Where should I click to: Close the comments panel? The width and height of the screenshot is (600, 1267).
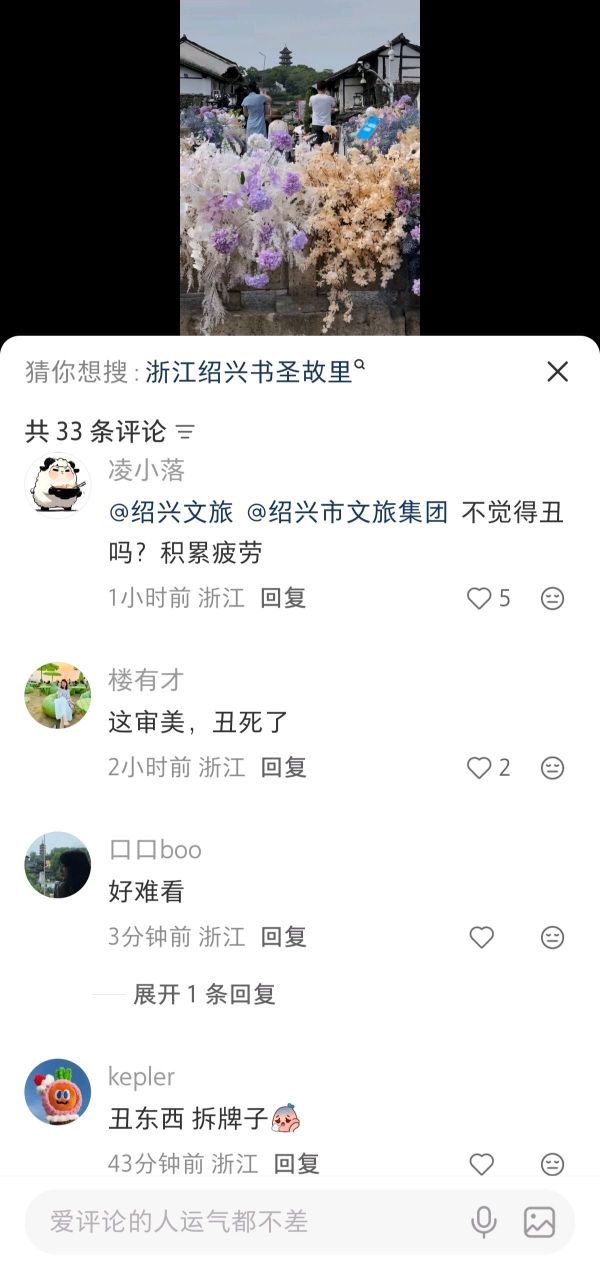pos(557,372)
